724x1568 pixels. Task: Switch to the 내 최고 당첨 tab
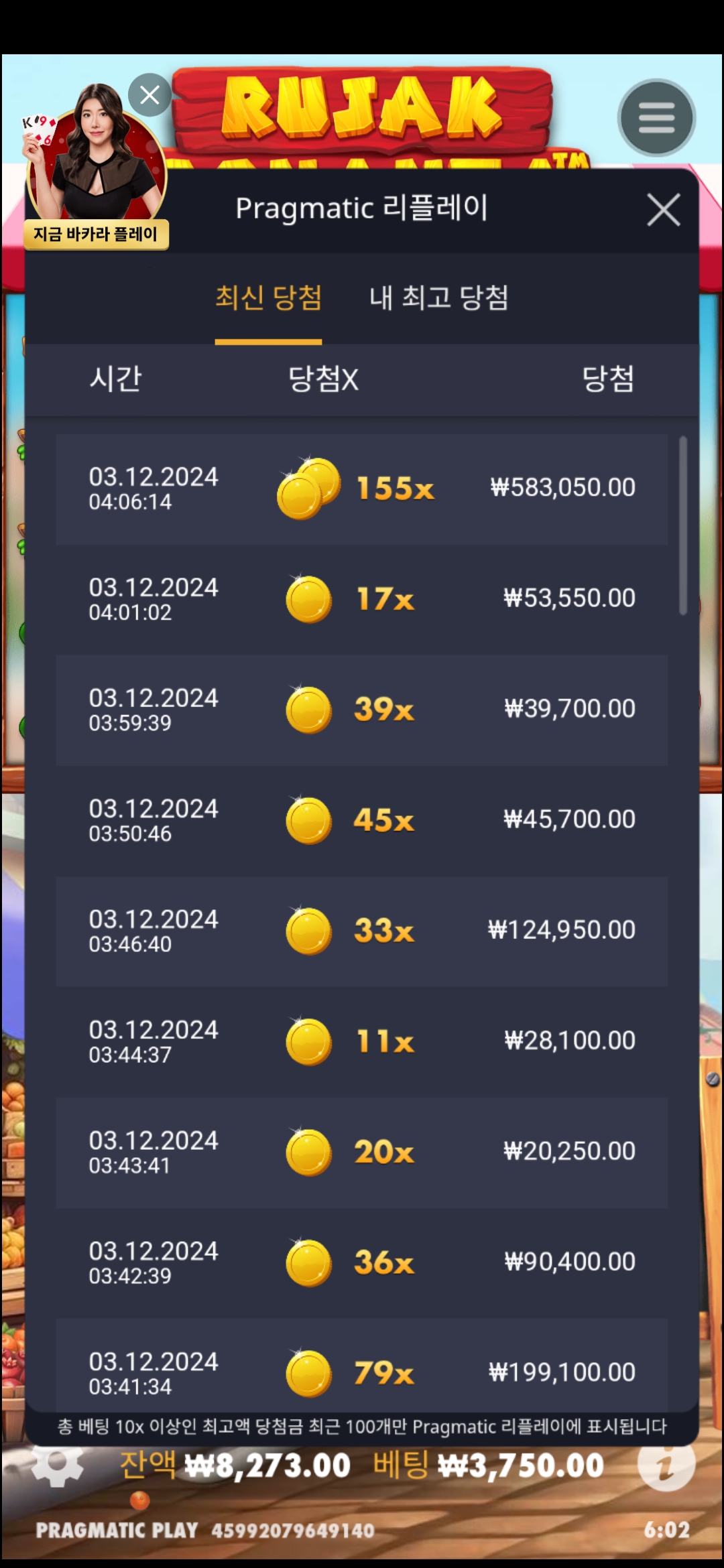pos(438,298)
